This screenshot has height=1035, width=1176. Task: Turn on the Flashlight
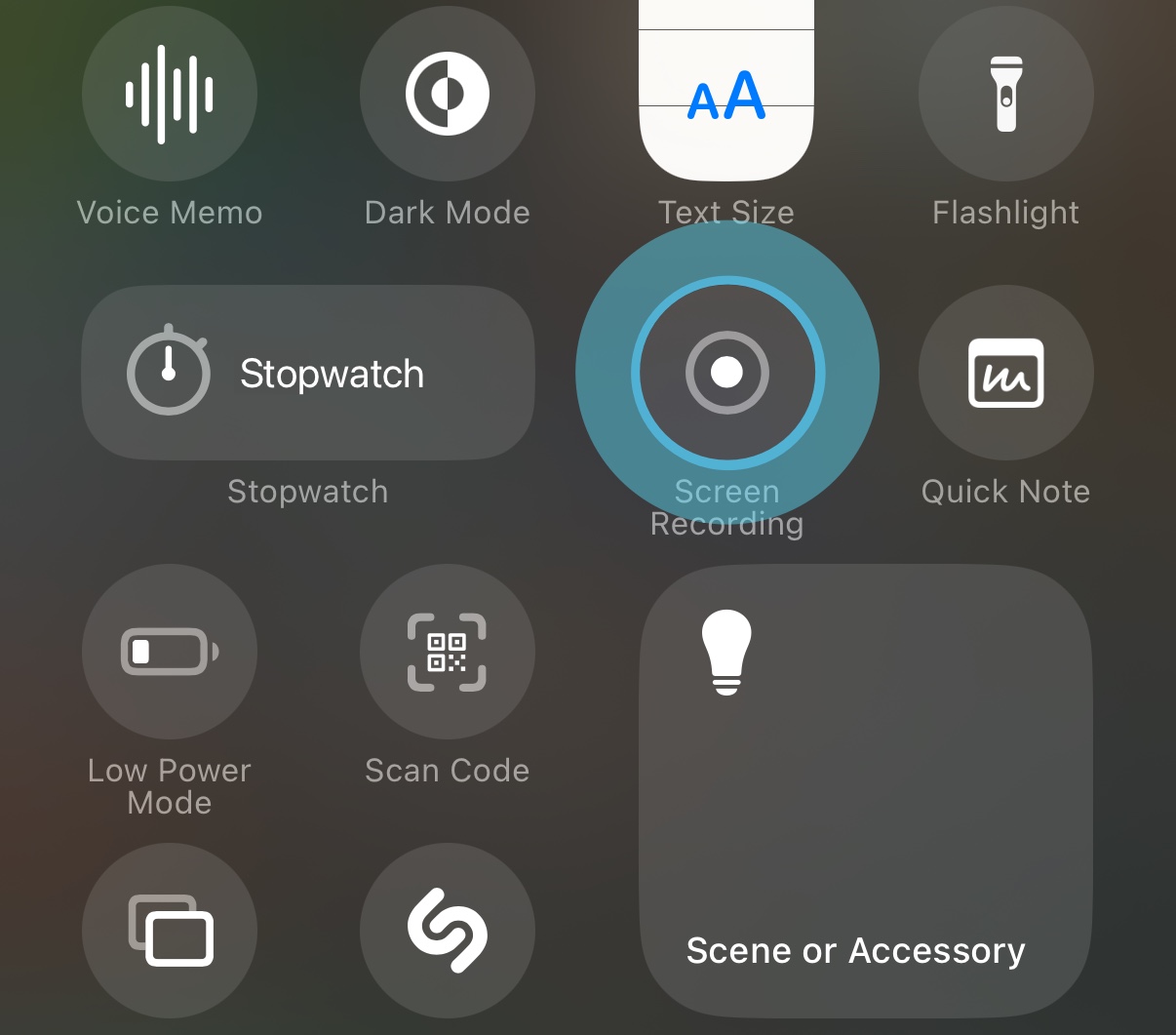(x=1005, y=94)
